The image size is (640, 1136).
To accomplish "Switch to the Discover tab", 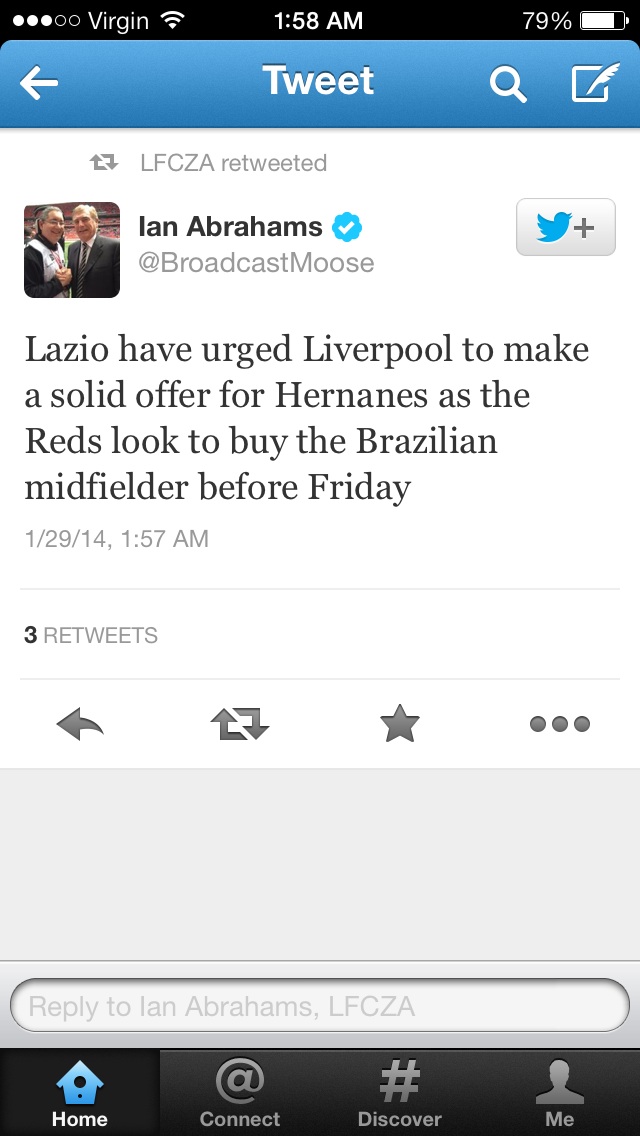I will [400, 1093].
